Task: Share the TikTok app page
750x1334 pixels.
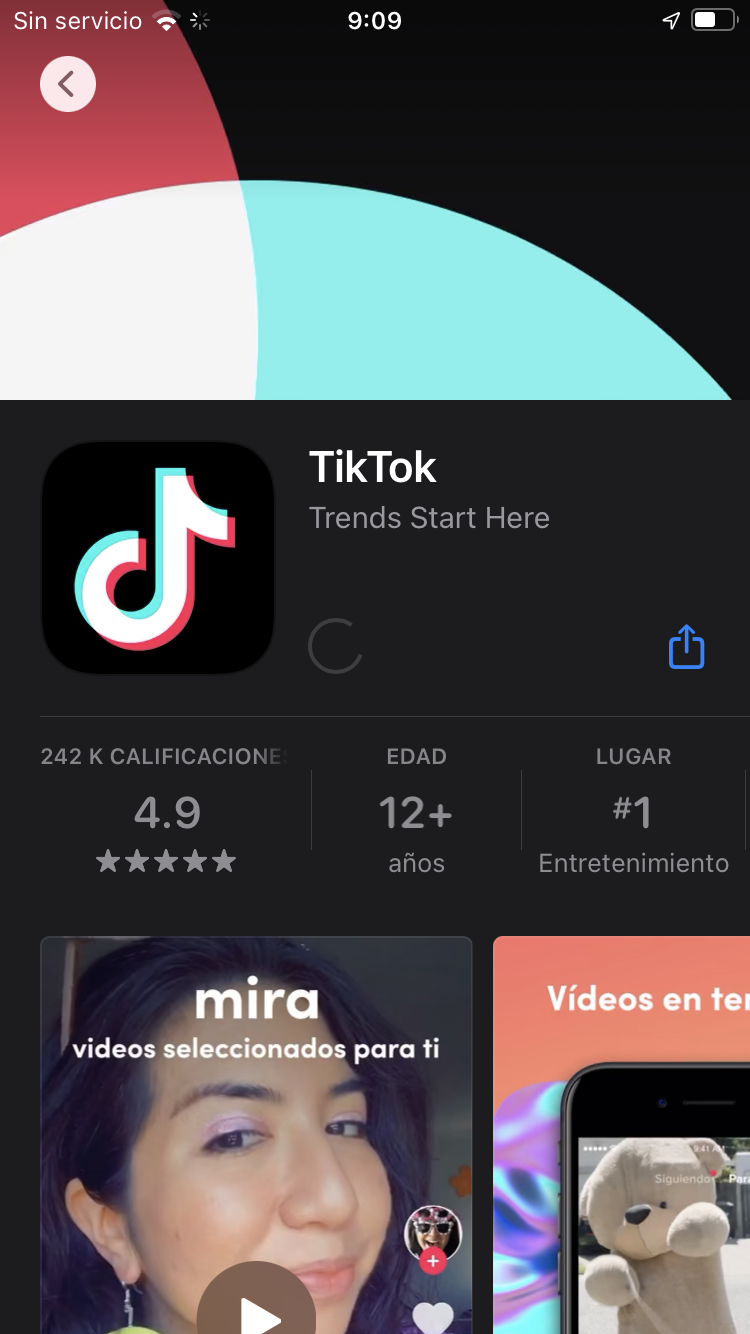Action: pos(686,647)
